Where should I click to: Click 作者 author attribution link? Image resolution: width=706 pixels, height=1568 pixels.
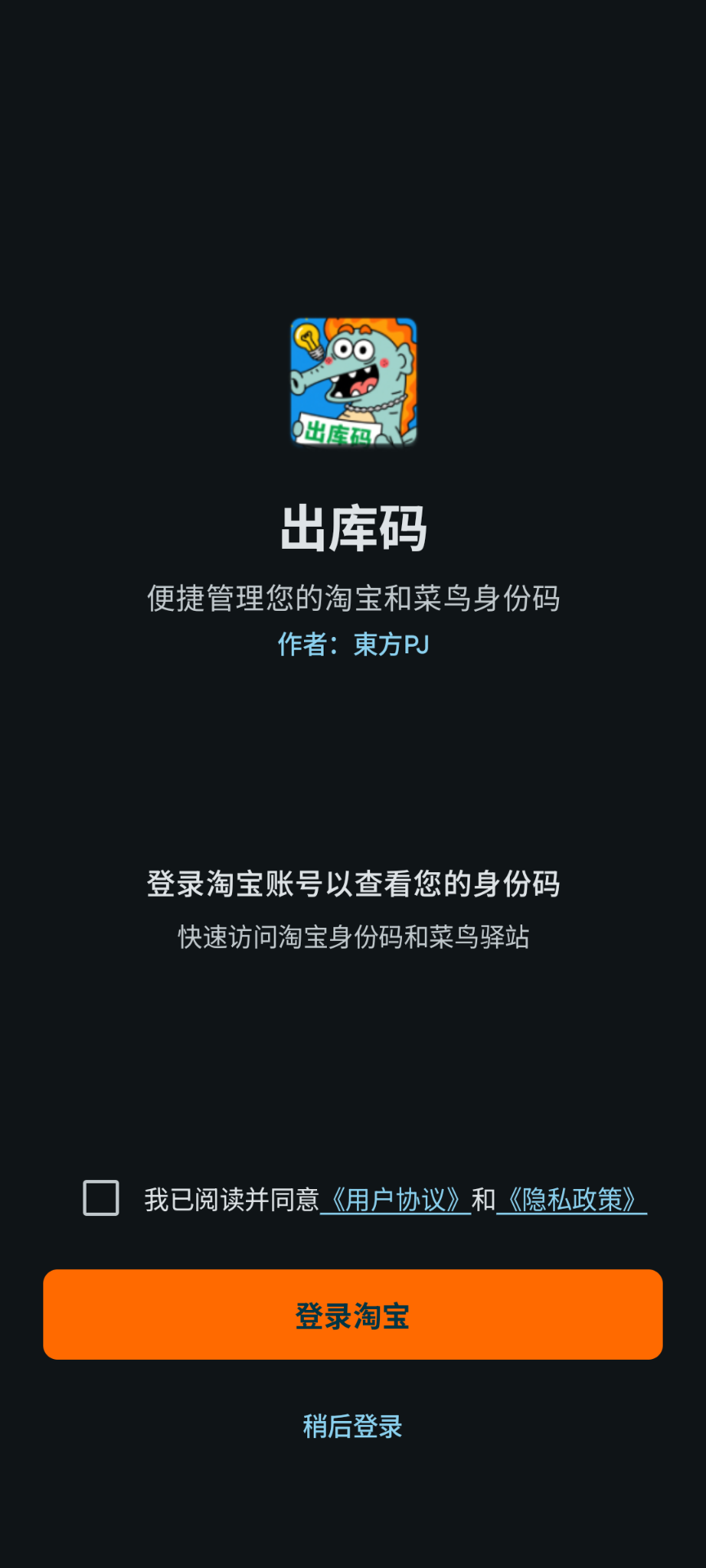[x=351, y=645]
